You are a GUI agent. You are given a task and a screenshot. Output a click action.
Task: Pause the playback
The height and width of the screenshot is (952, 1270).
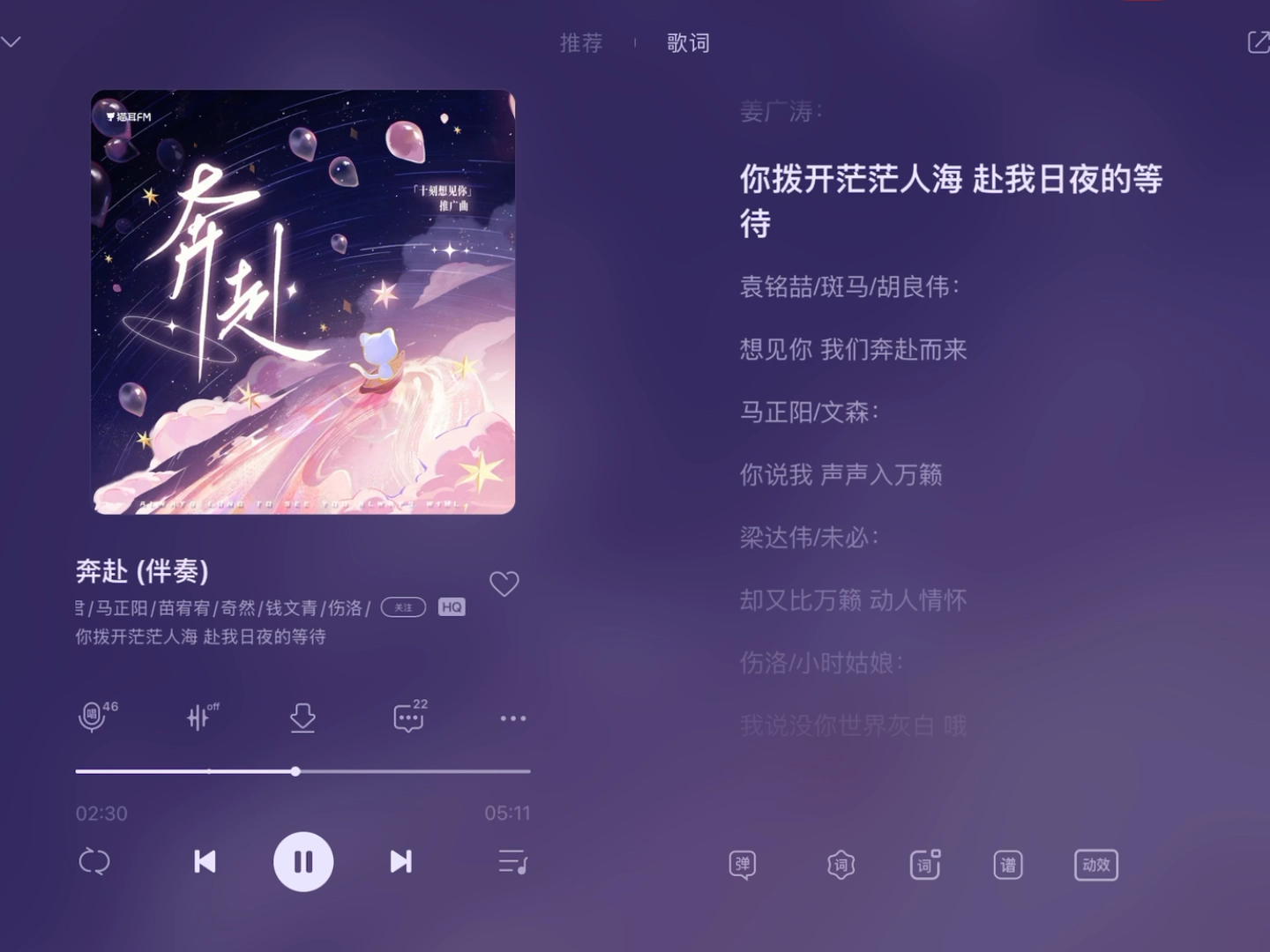303,861
